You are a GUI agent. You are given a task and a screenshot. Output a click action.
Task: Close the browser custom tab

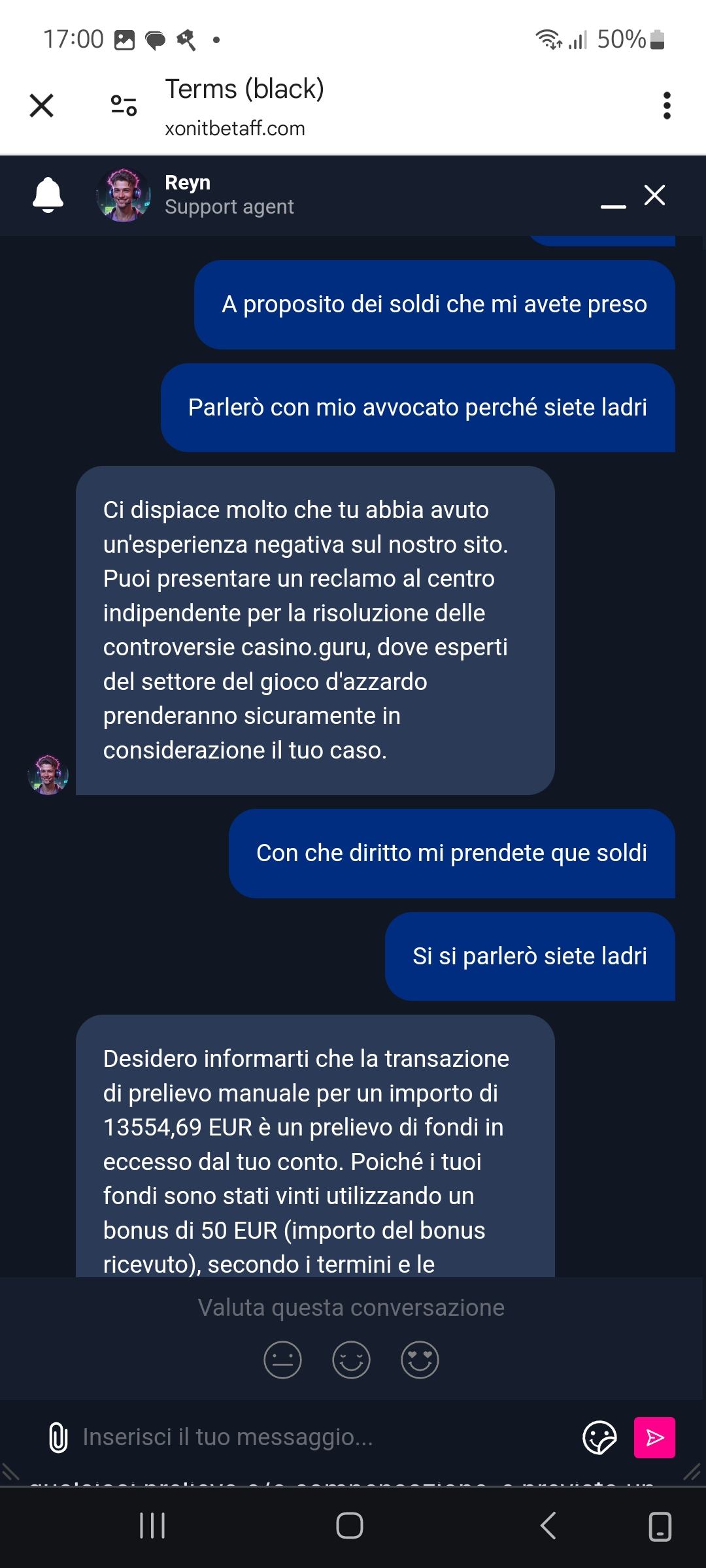pos(41,105)
